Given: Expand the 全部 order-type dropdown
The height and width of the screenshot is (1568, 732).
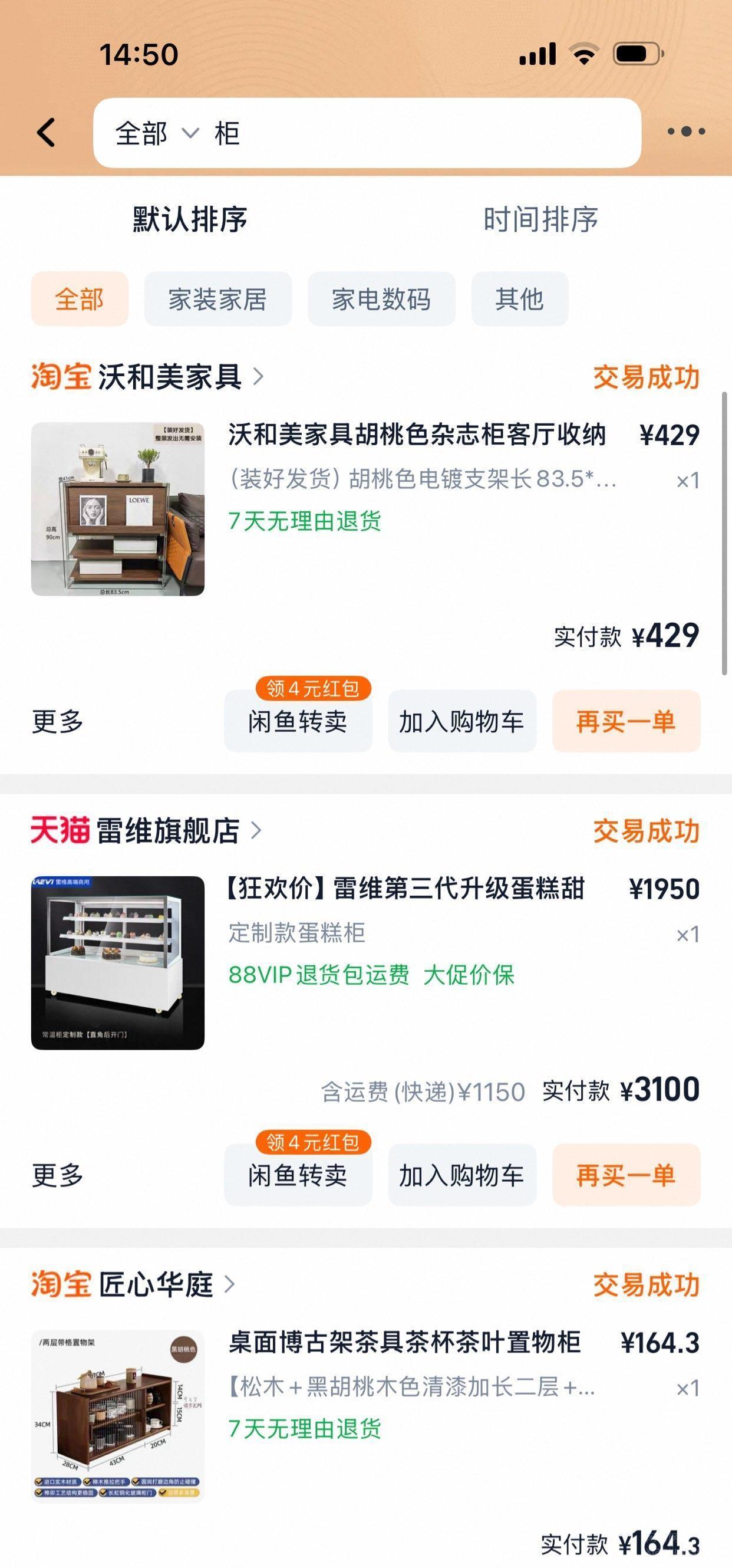Looking at the screenshot, I should click(156, 133).
